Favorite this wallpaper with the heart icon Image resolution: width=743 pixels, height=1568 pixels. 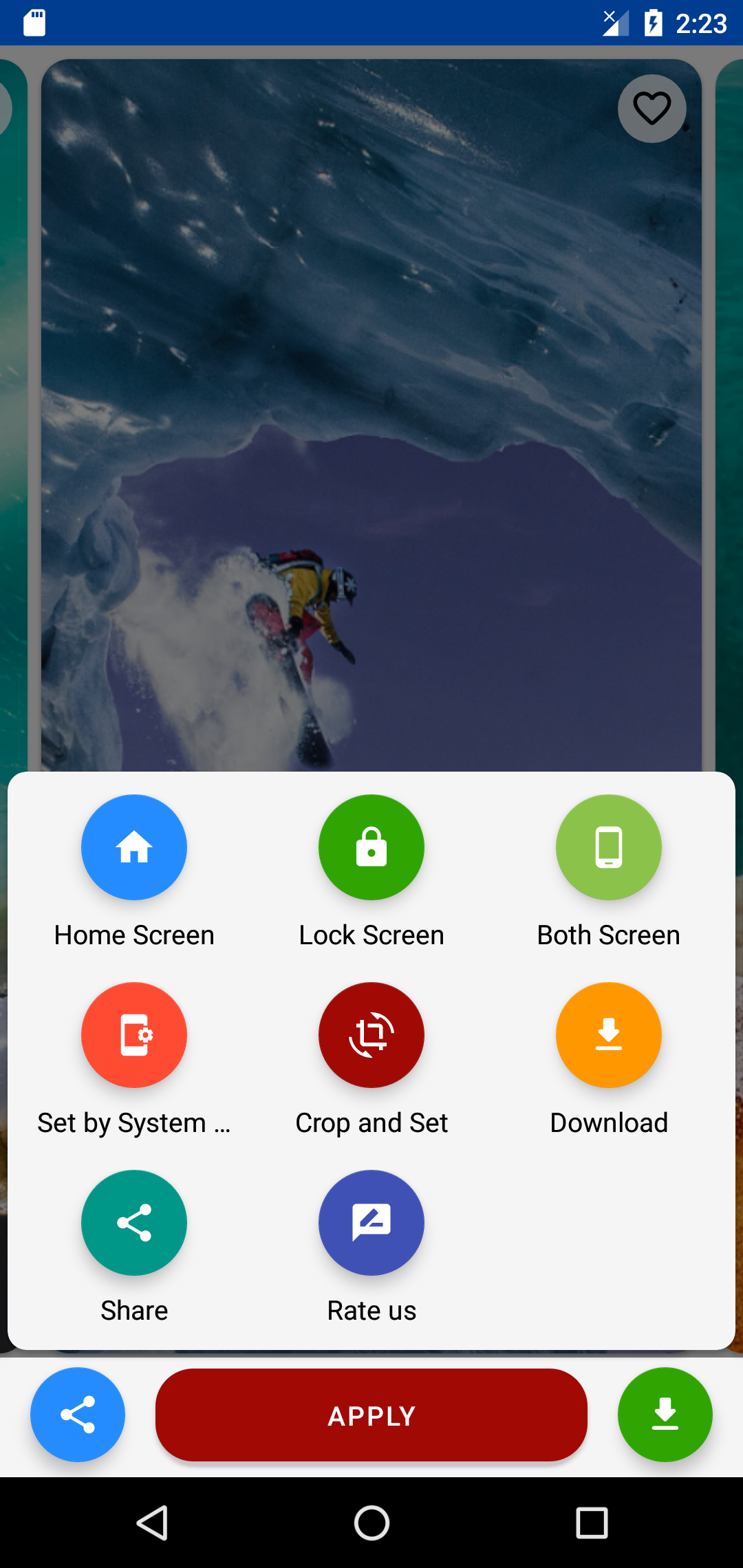[652, 109]
